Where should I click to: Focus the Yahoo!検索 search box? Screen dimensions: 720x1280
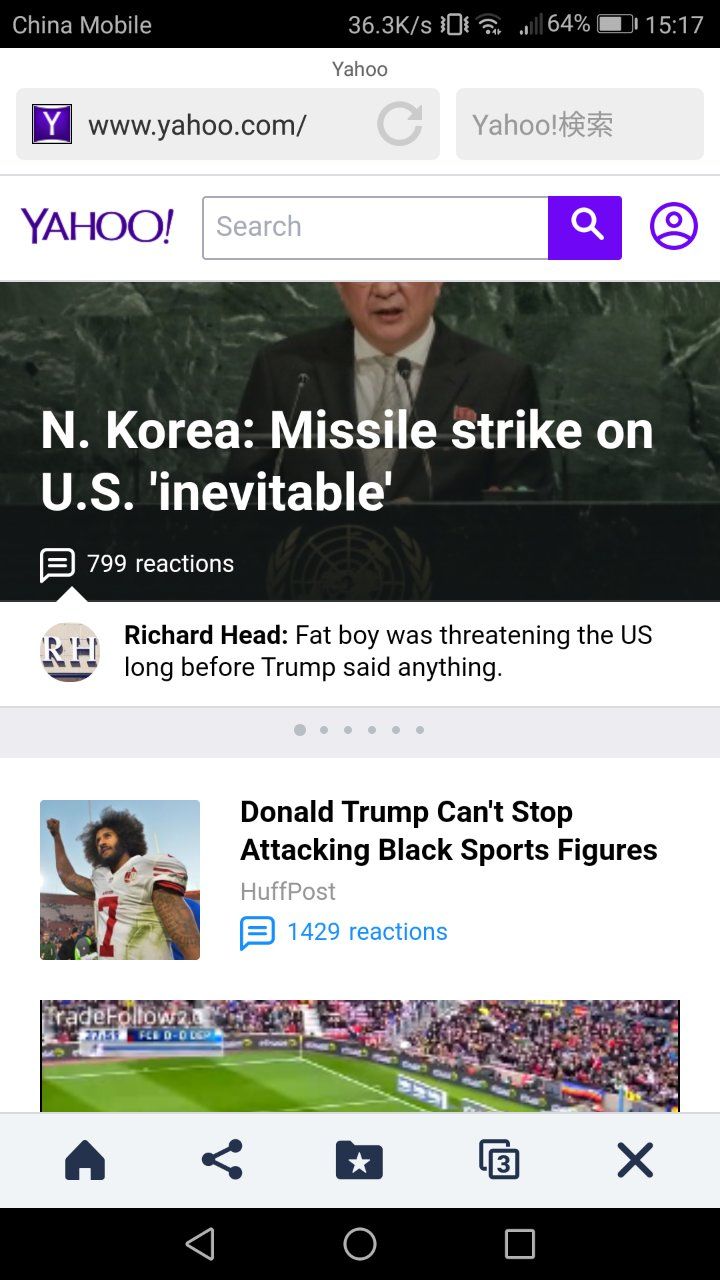click(x=579, y=125)
